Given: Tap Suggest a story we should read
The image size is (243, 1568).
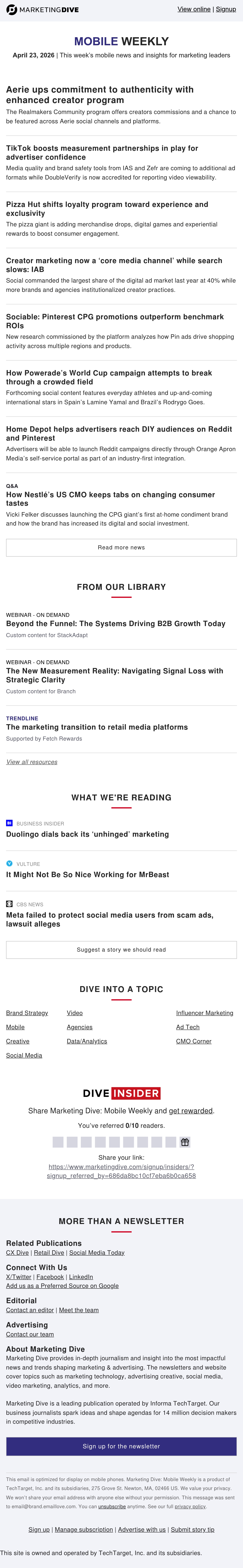Looking at the screenshot, I should (x=122, y=950).
